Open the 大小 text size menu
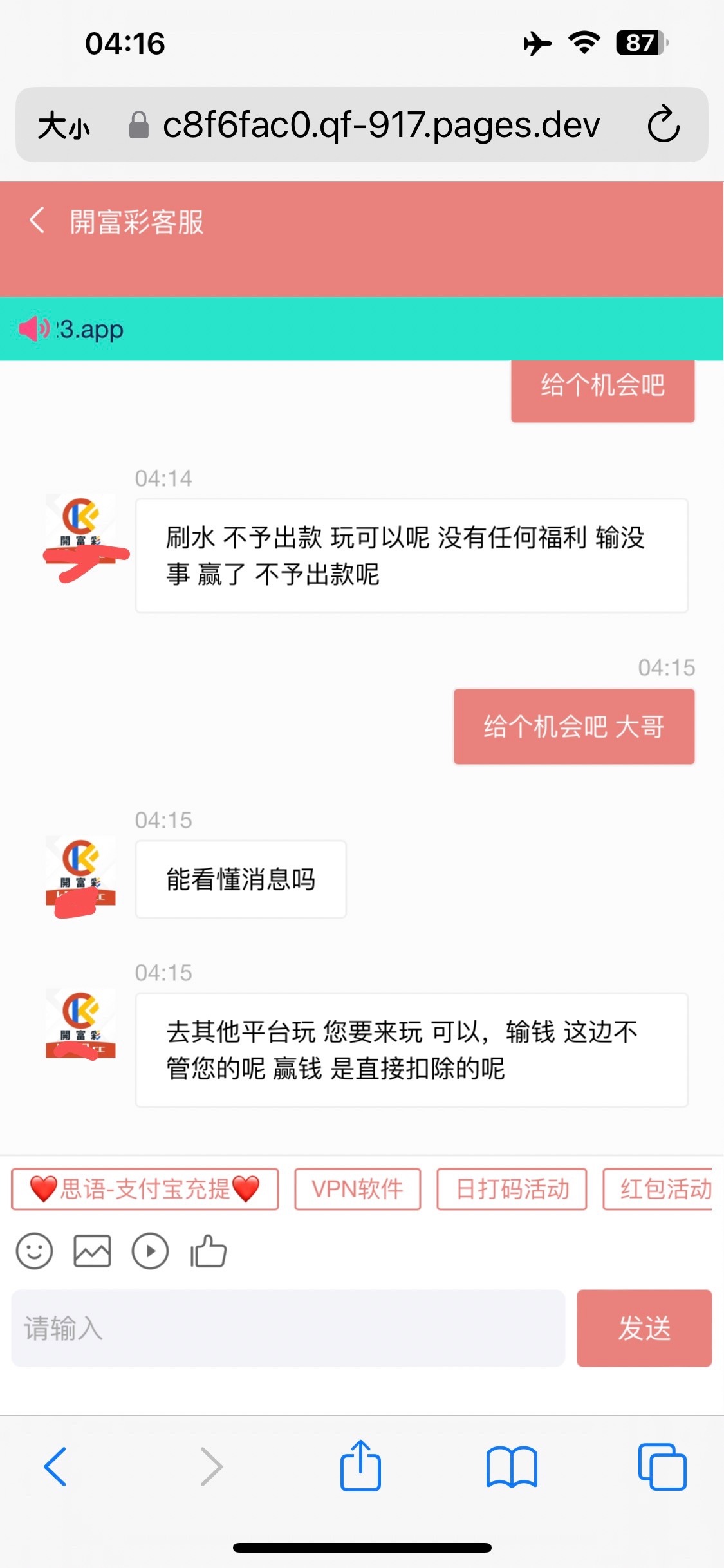The width and height of the screenshot is (724, 1568). (64, 125)
